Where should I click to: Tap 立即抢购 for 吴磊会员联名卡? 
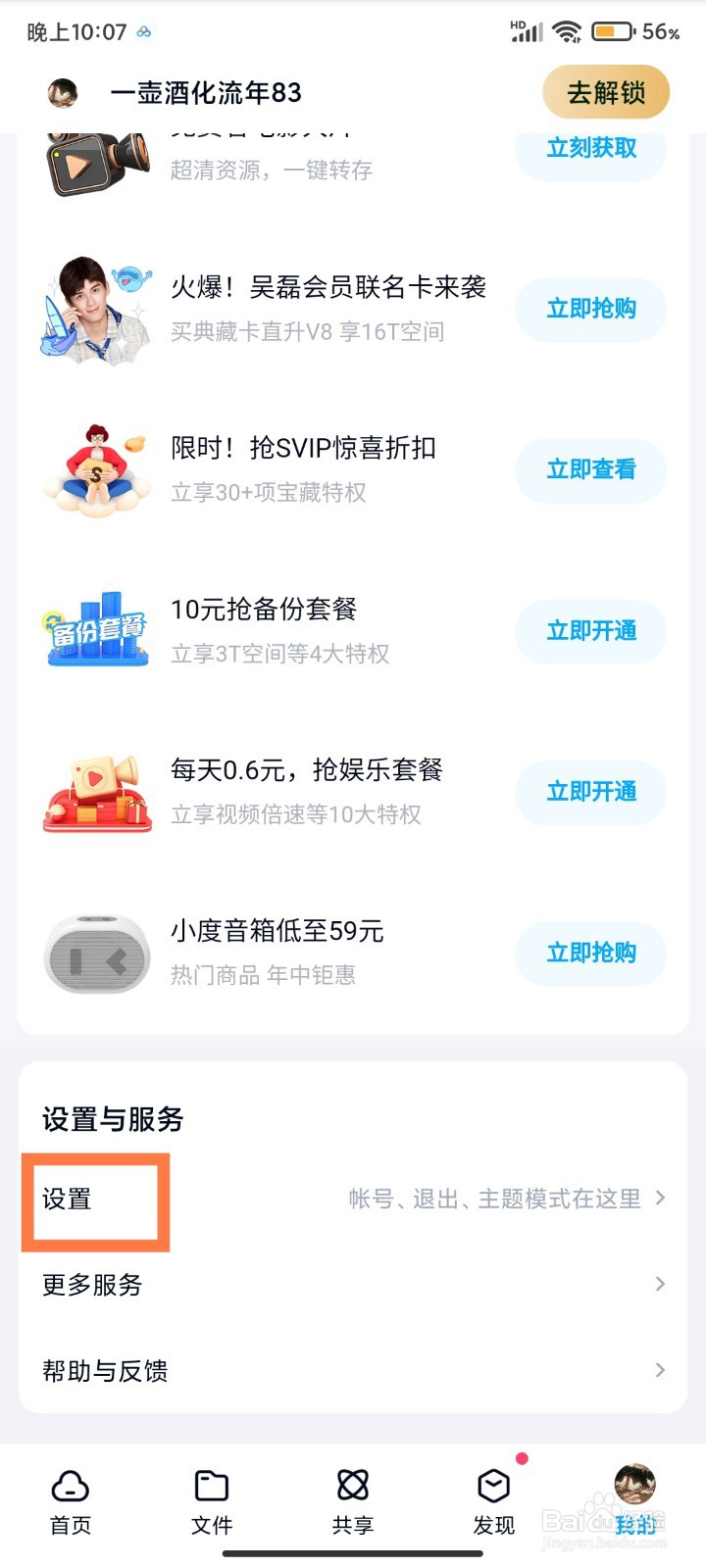pyautogui.click(x=591, y=309)
